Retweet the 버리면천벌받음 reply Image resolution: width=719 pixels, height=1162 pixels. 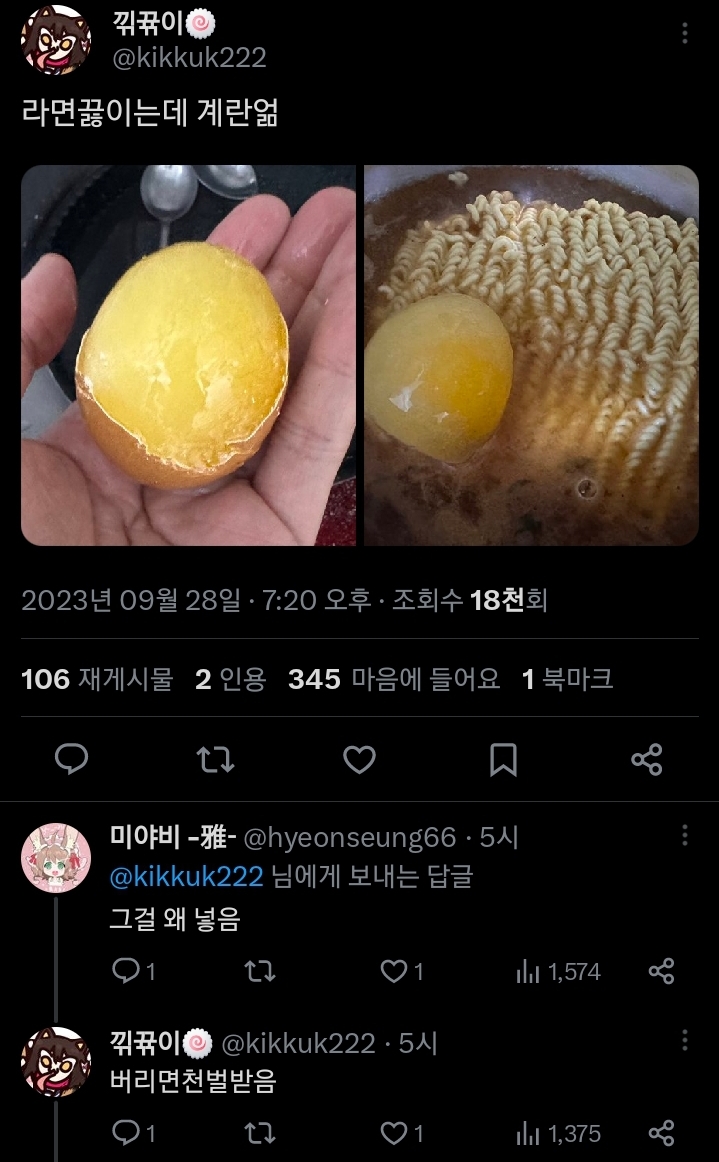(x=260, y=1133)
